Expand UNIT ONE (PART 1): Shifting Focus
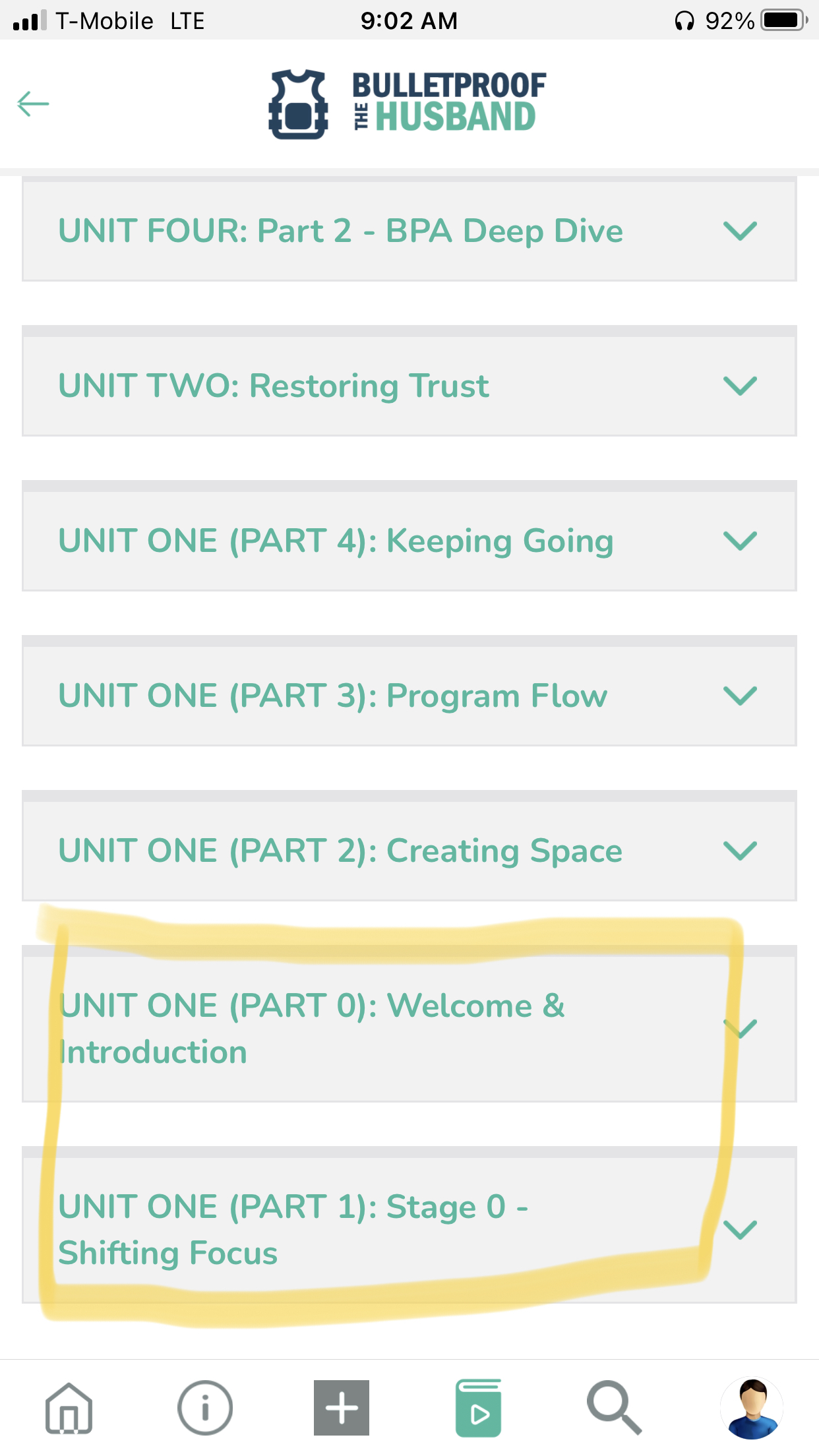 tap(409, 1230)
